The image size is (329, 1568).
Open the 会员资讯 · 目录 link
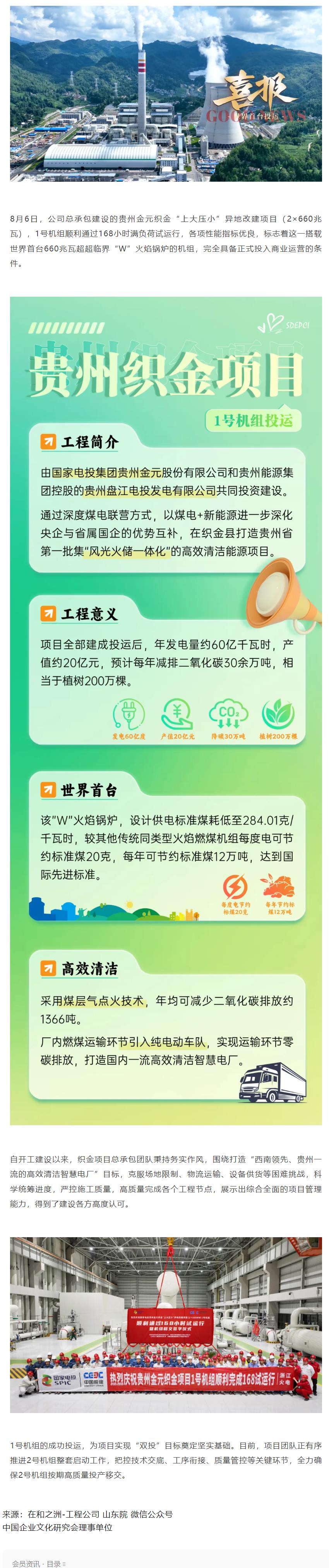pyautogui.click(x=38, y=1563)
